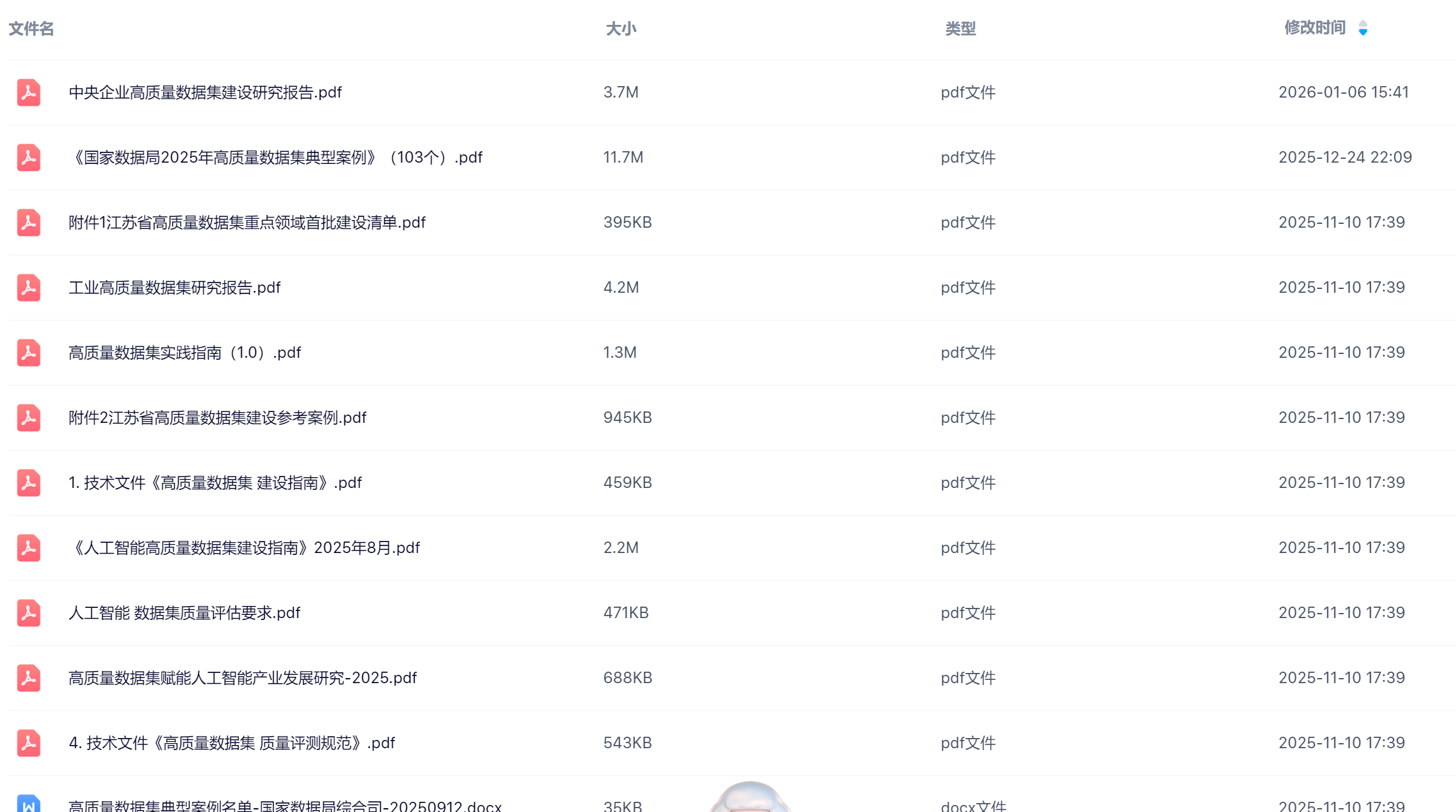The image size is (1456, 812).
Task: Open 人工智能 数据集质量评估要求.pdf
Action: pos(184,613)
